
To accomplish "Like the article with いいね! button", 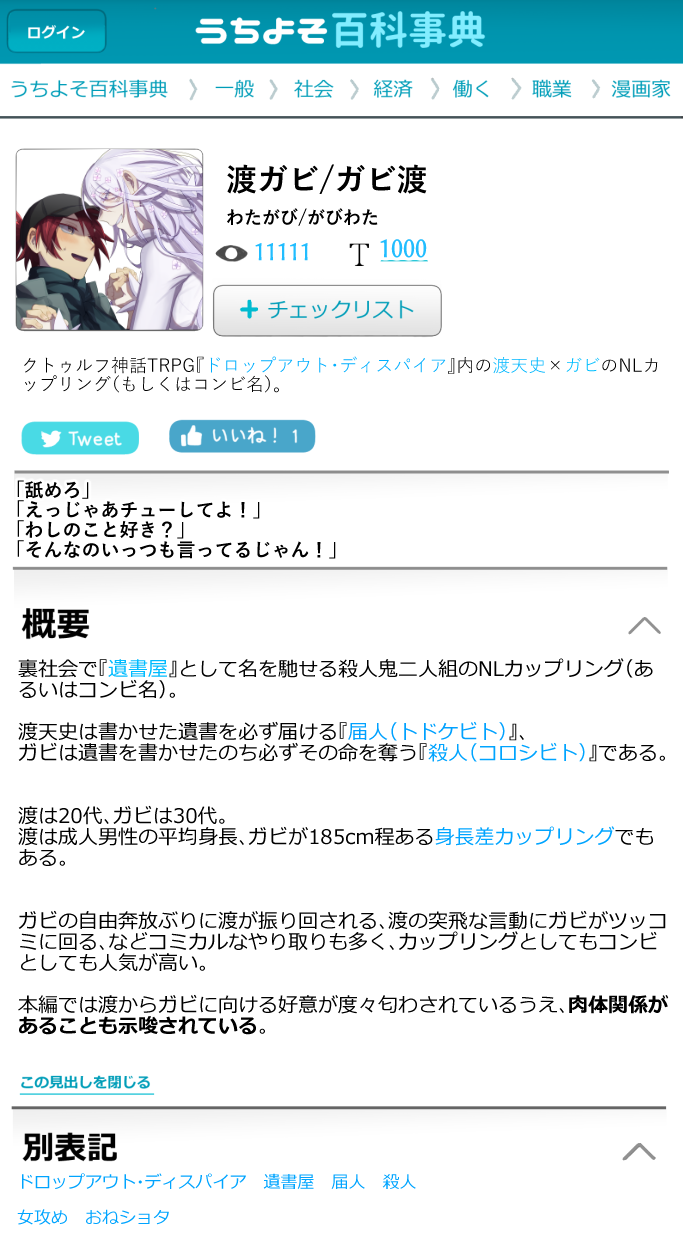I will [242, 436].
